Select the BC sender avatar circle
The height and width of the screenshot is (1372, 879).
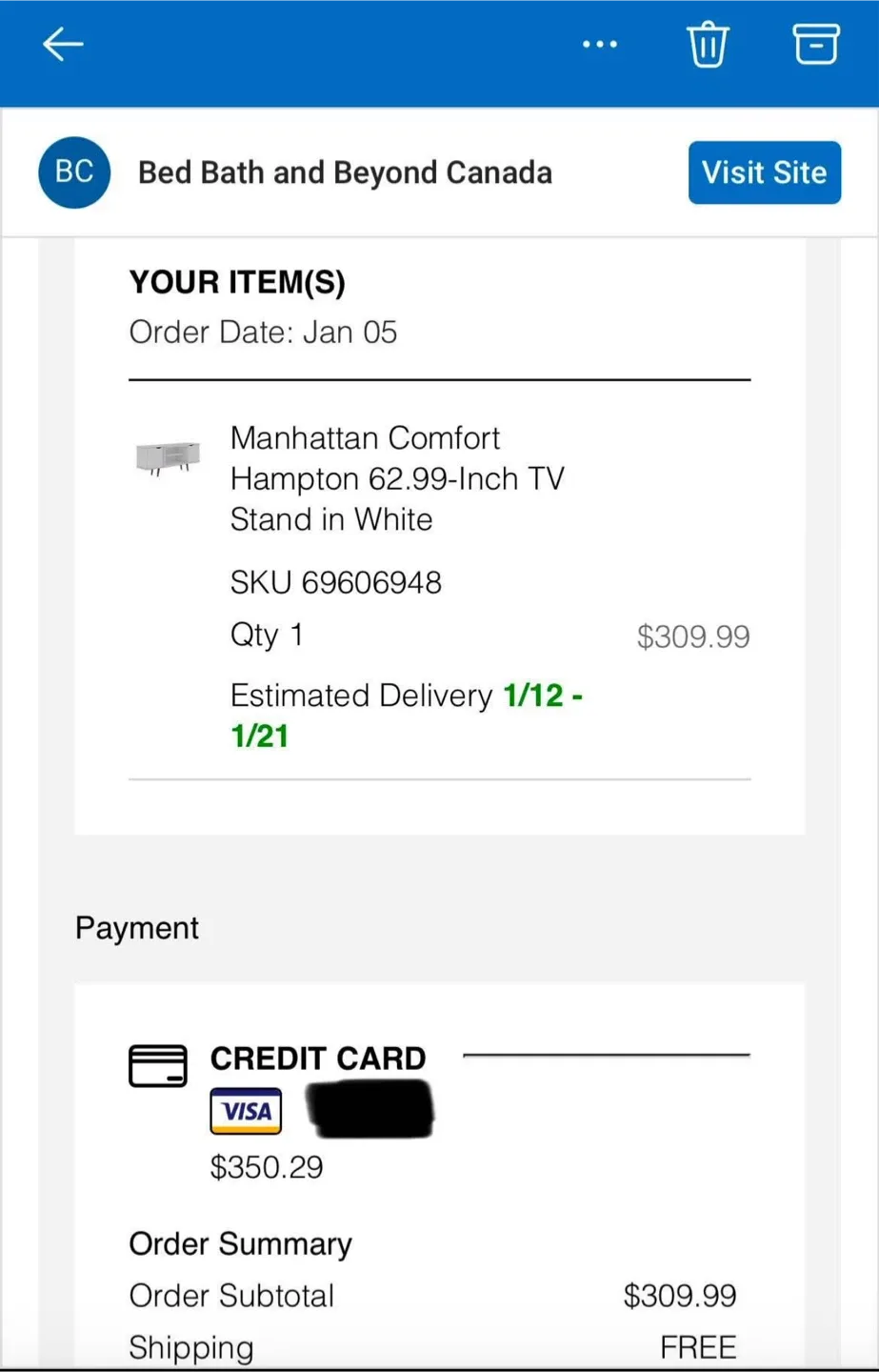click(74, 172)
